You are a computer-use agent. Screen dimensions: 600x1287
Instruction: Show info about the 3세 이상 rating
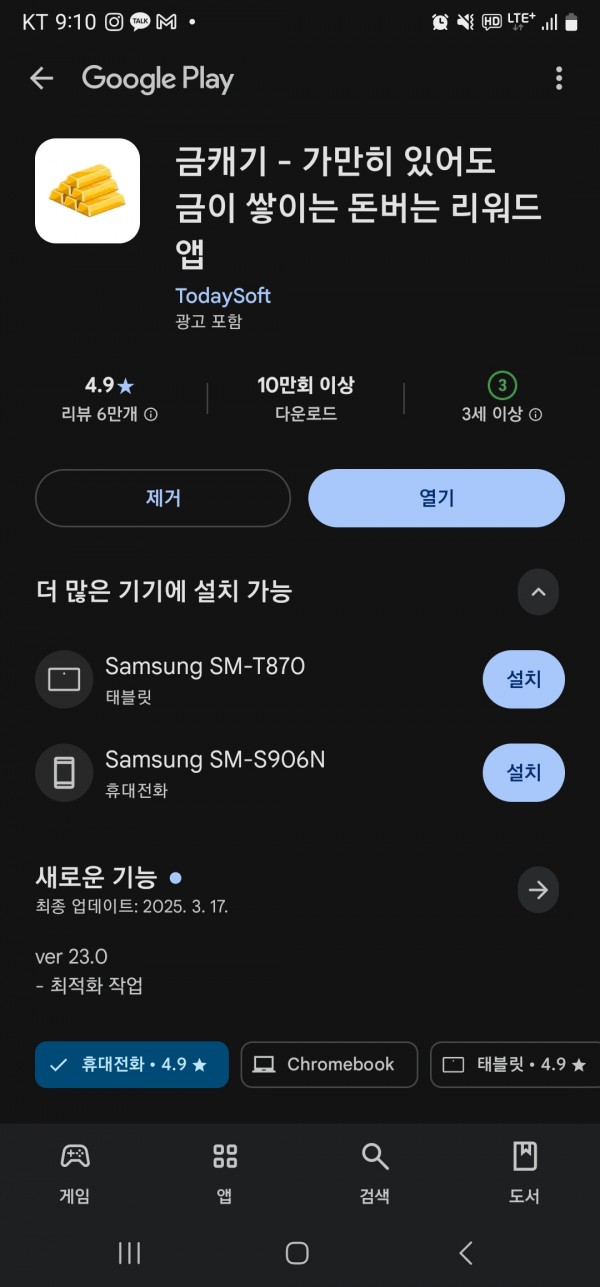click(535, 414)
